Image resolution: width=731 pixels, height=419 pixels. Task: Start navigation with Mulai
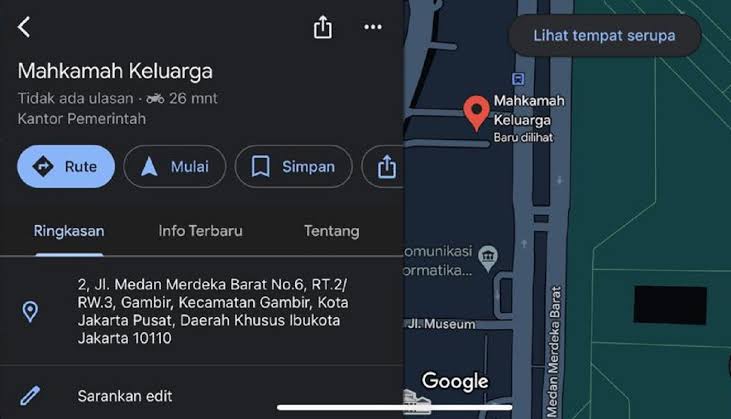[x=175, y=167]
